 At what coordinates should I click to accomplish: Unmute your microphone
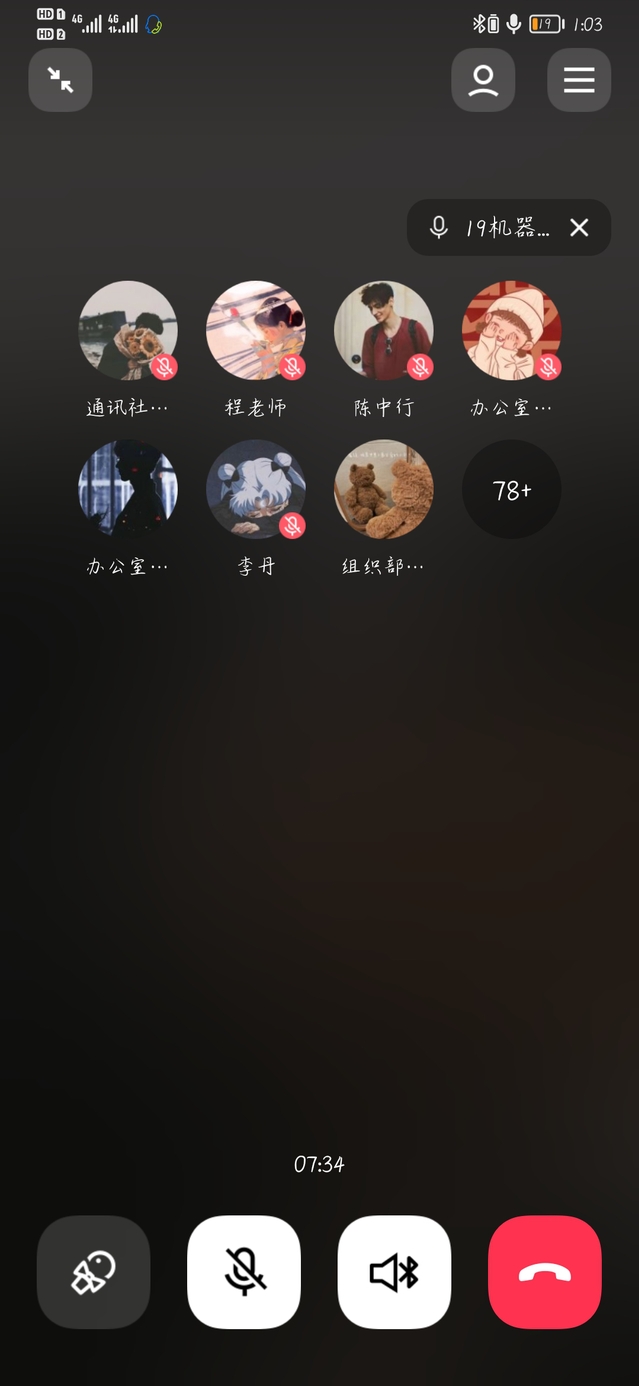[244, 1272]
